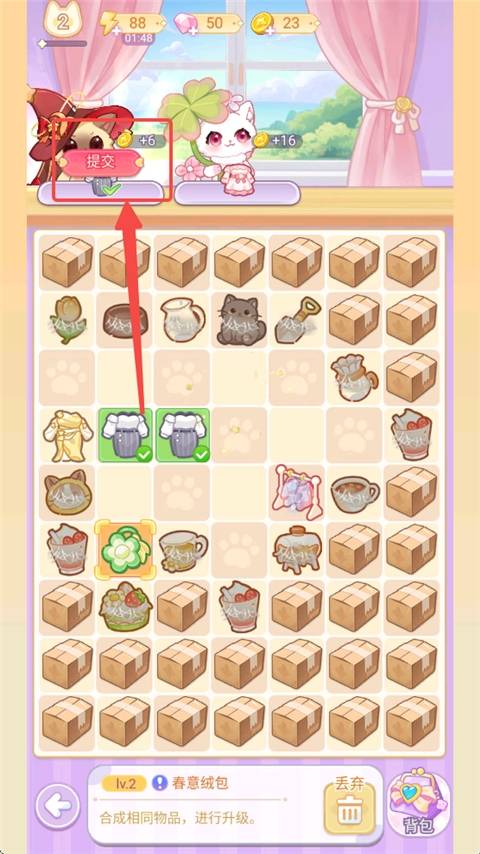Select the white milk jug item

(x=182, y=321)
